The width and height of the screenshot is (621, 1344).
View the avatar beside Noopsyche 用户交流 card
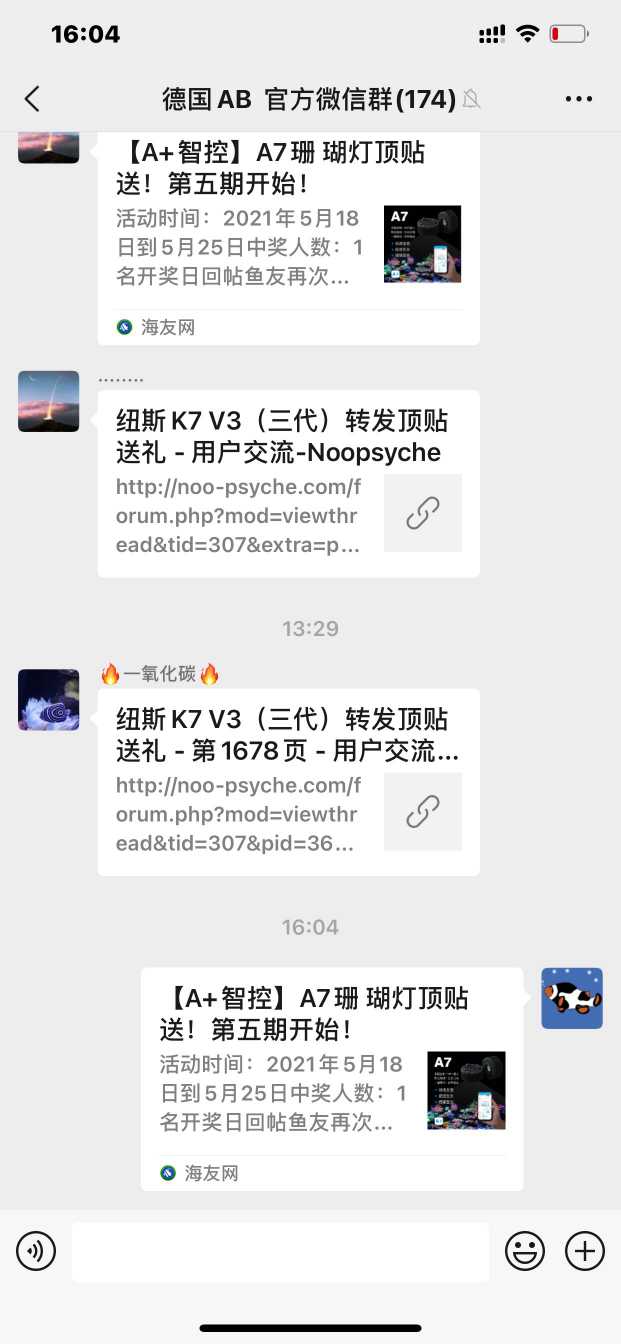point(48,401)
